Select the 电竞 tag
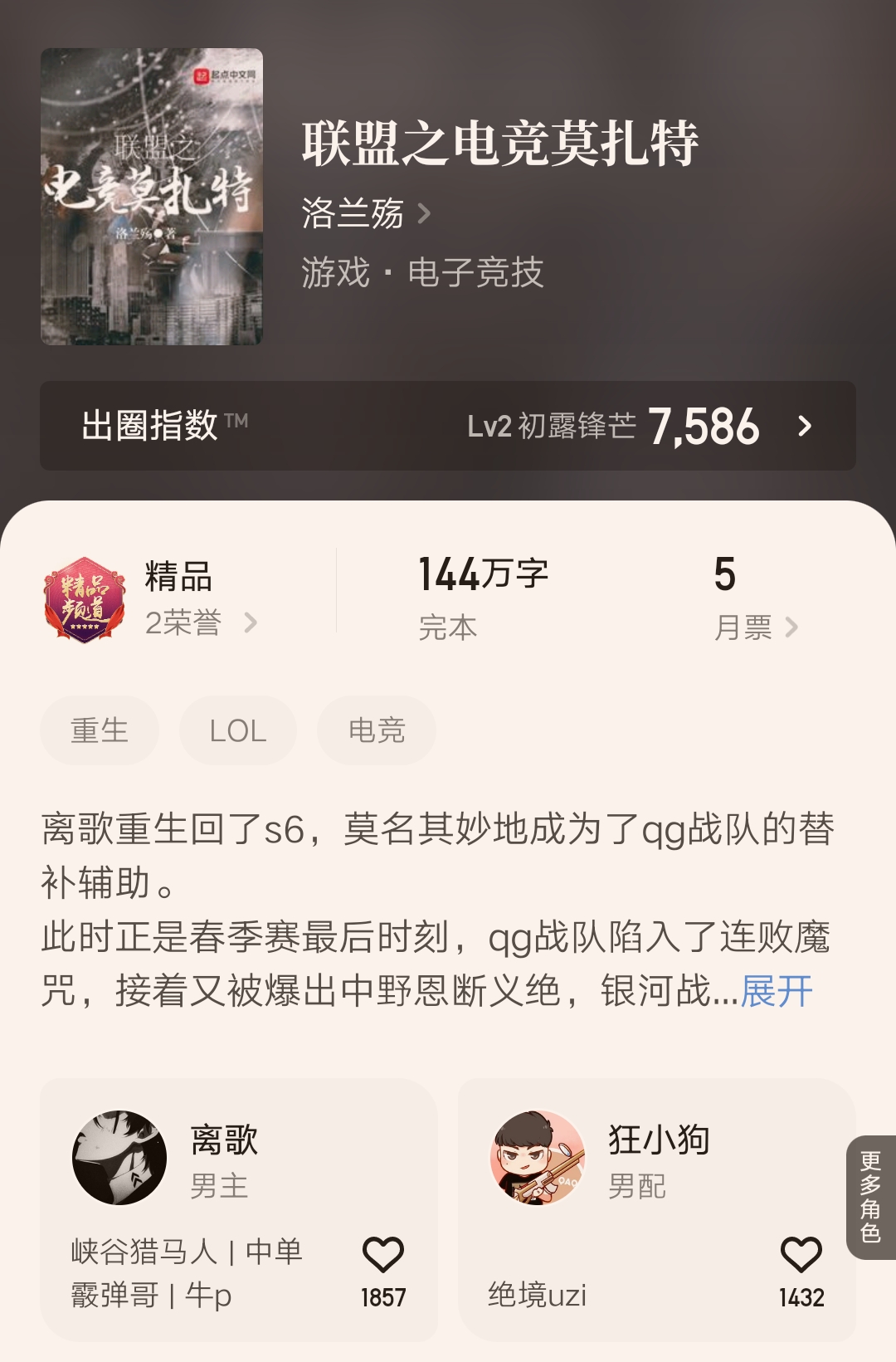896x1362 pixels. click(378, 730)
